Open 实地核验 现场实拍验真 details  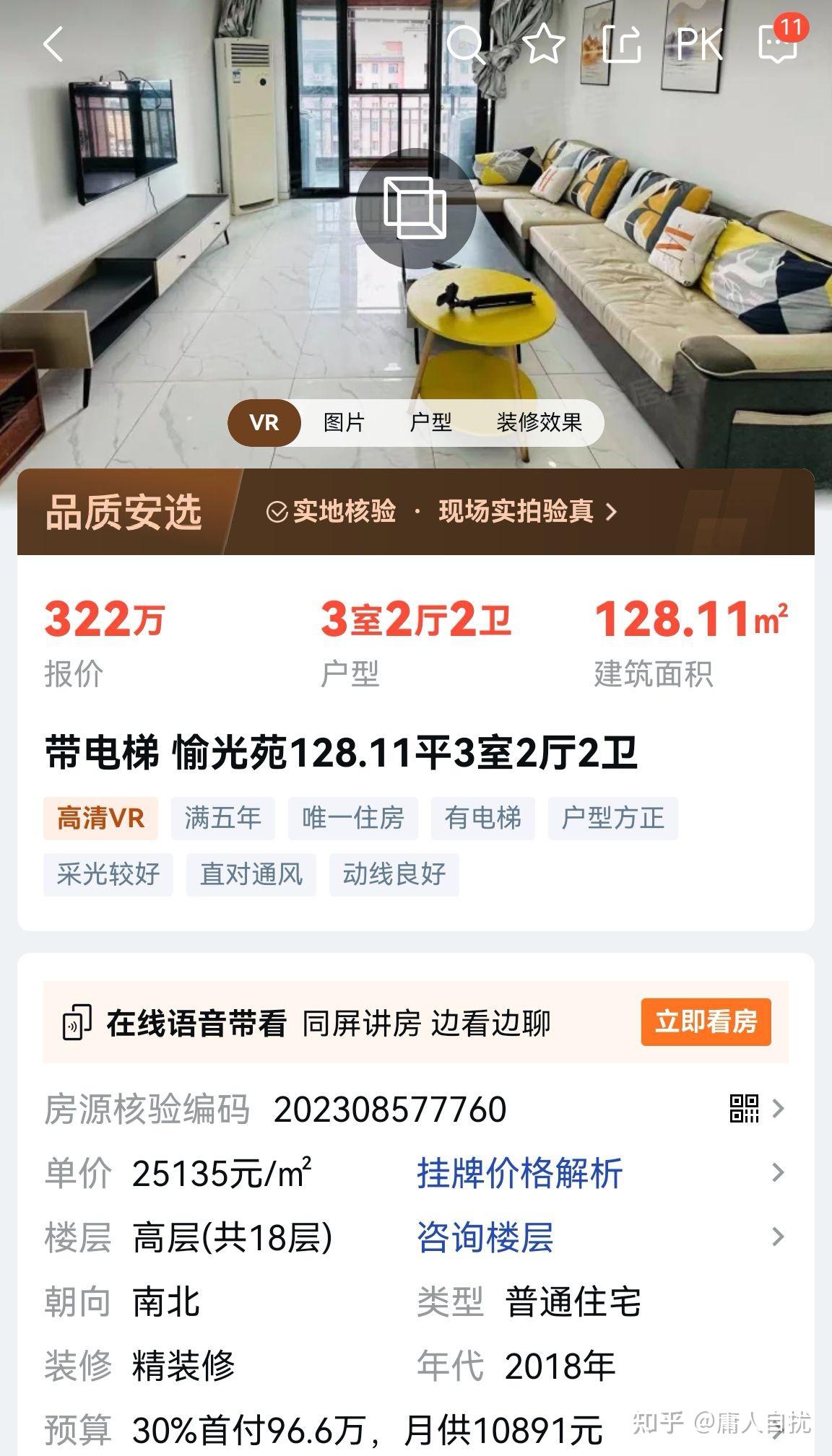tap(442, 512)
